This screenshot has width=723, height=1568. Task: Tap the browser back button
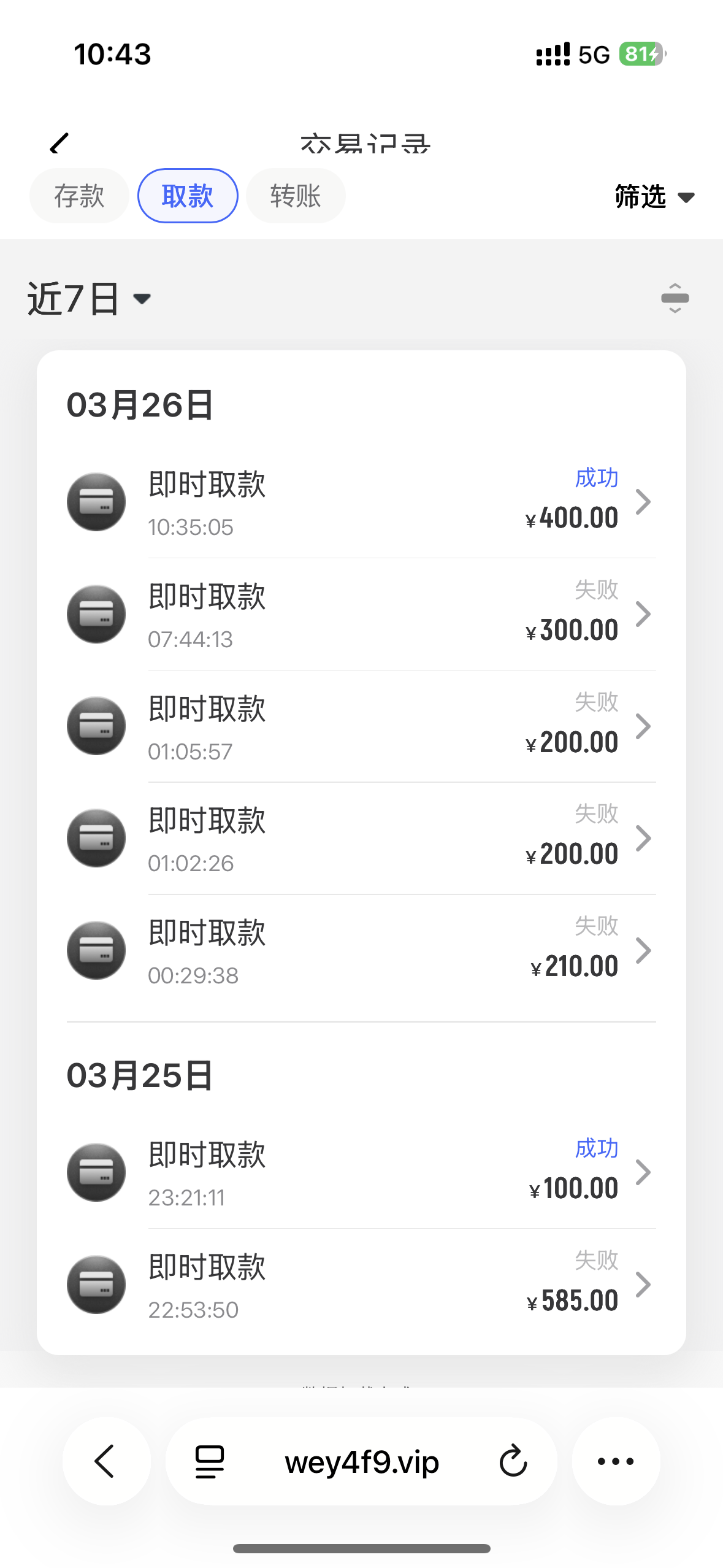pyautogui.click(x=106, y=1461)
